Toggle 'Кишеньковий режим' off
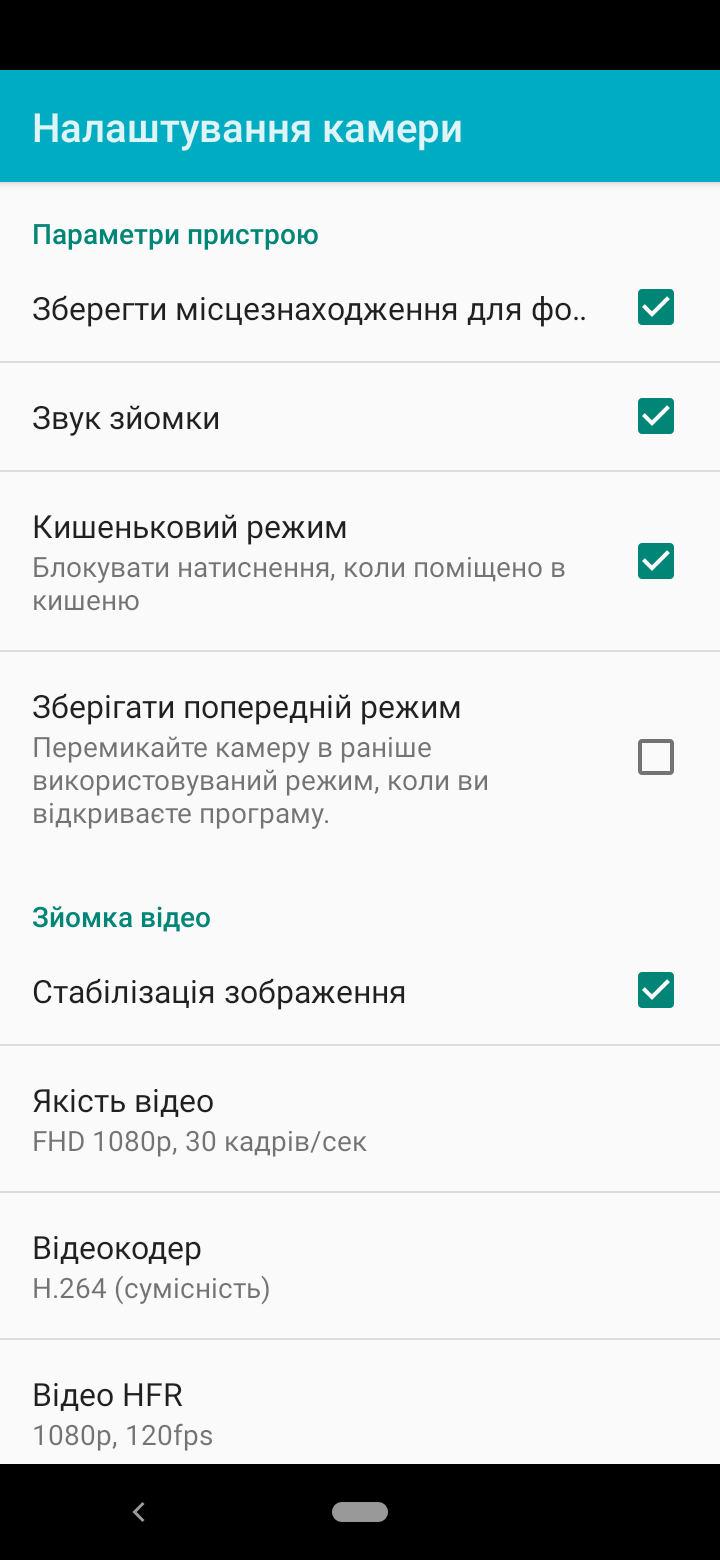 click(x=656, y=562)
